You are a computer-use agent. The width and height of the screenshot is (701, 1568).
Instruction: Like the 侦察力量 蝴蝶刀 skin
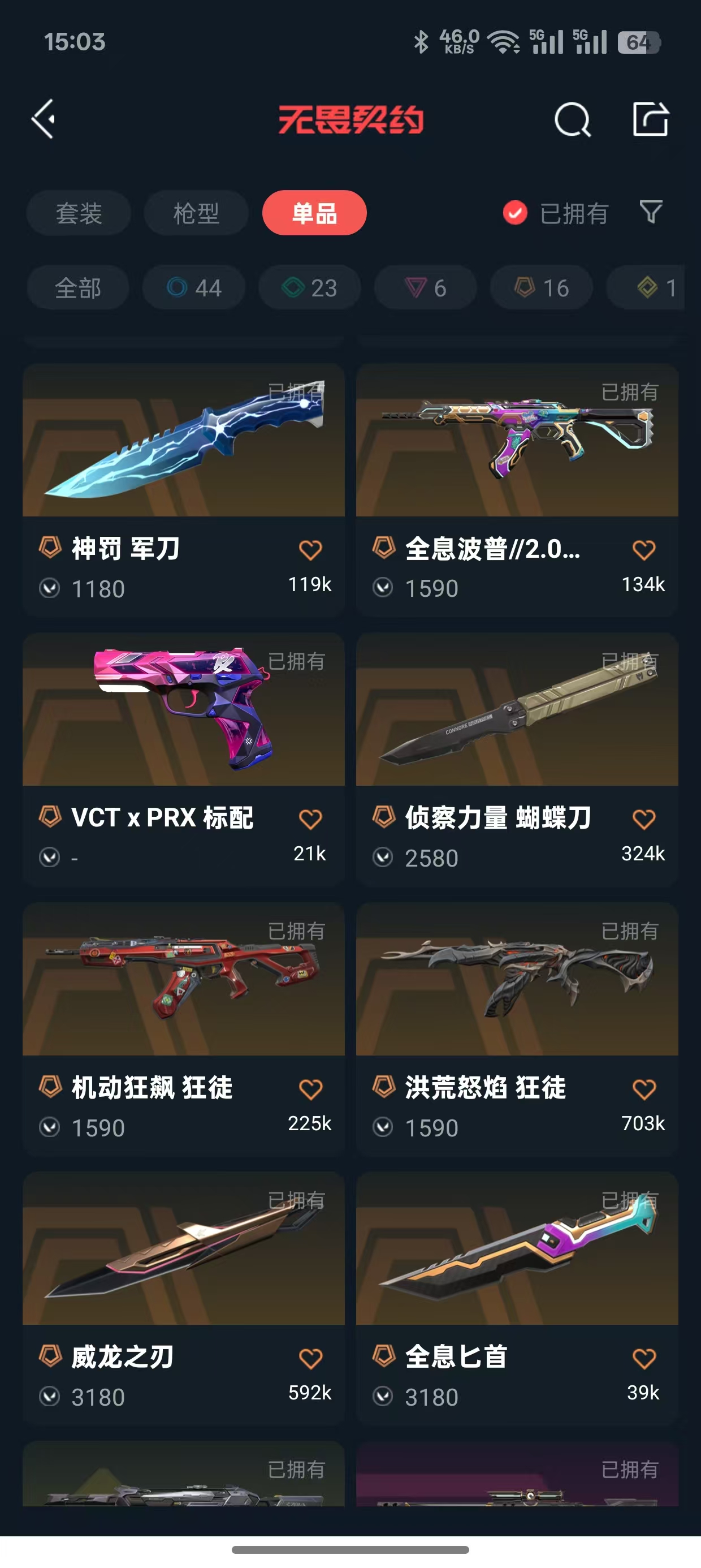coord(643,819)
